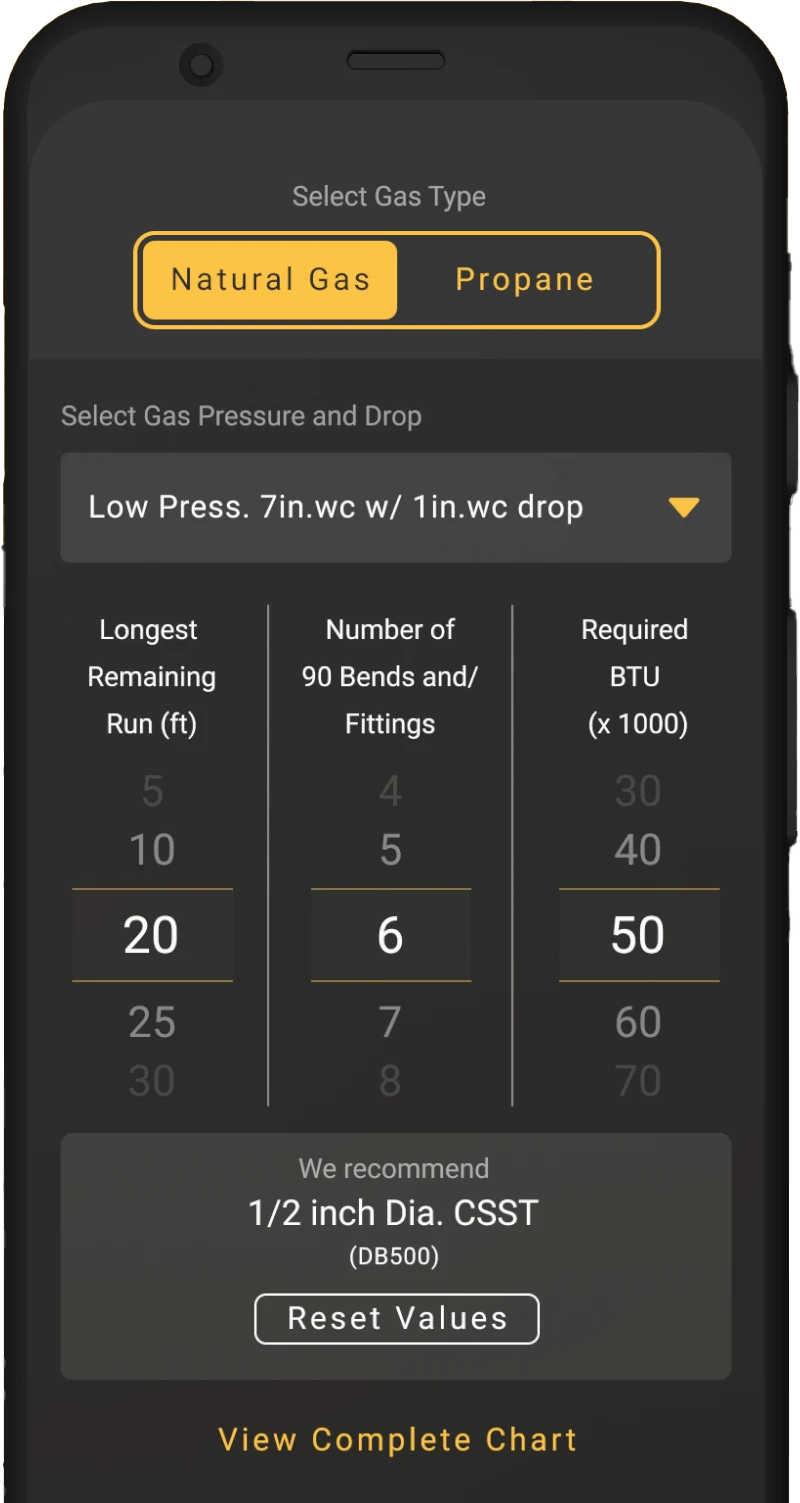Select the Natural Gas option

tap(270, 280)
